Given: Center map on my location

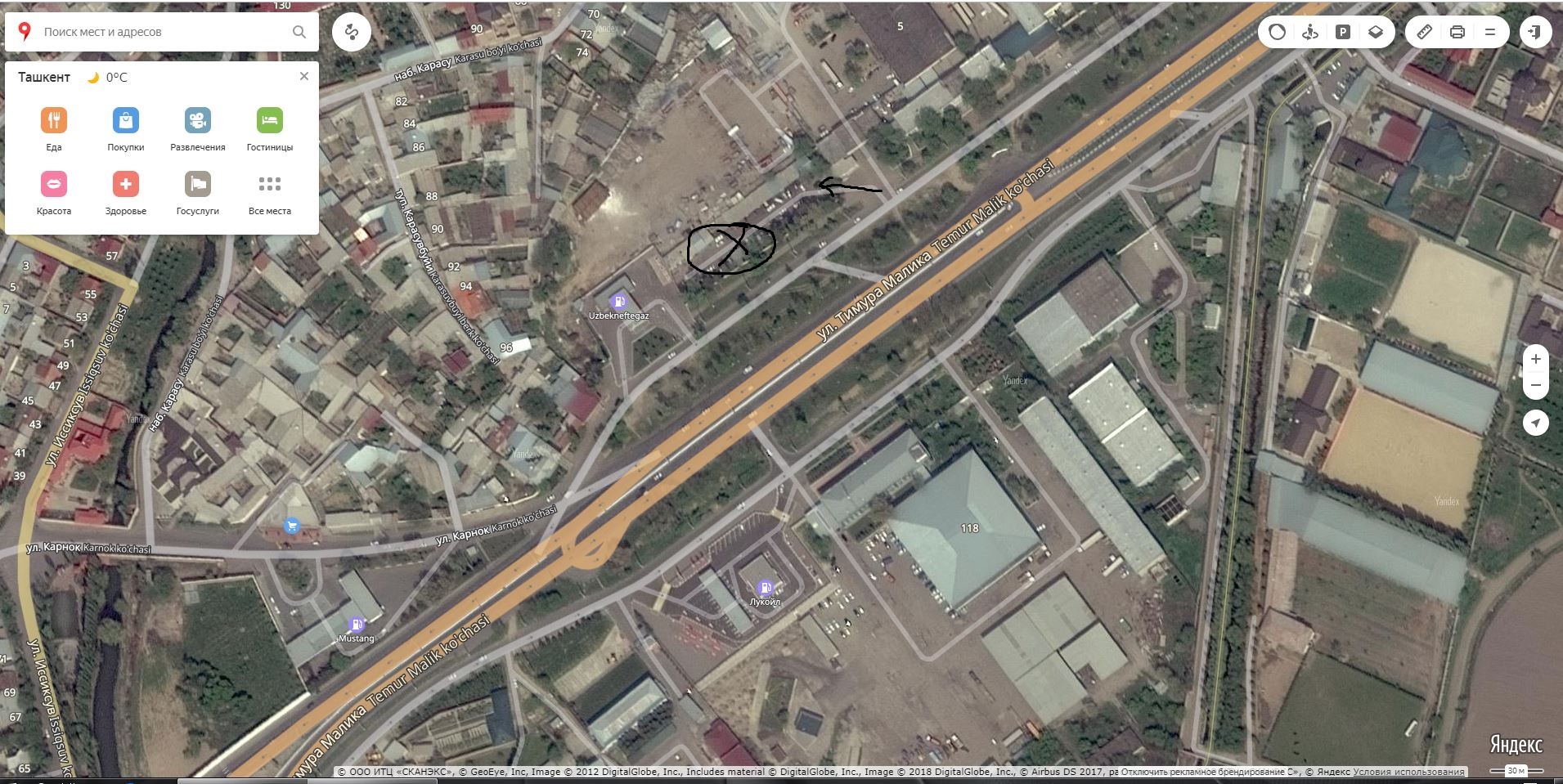Looking at the screenshot, I should (x=1535, y=423).
